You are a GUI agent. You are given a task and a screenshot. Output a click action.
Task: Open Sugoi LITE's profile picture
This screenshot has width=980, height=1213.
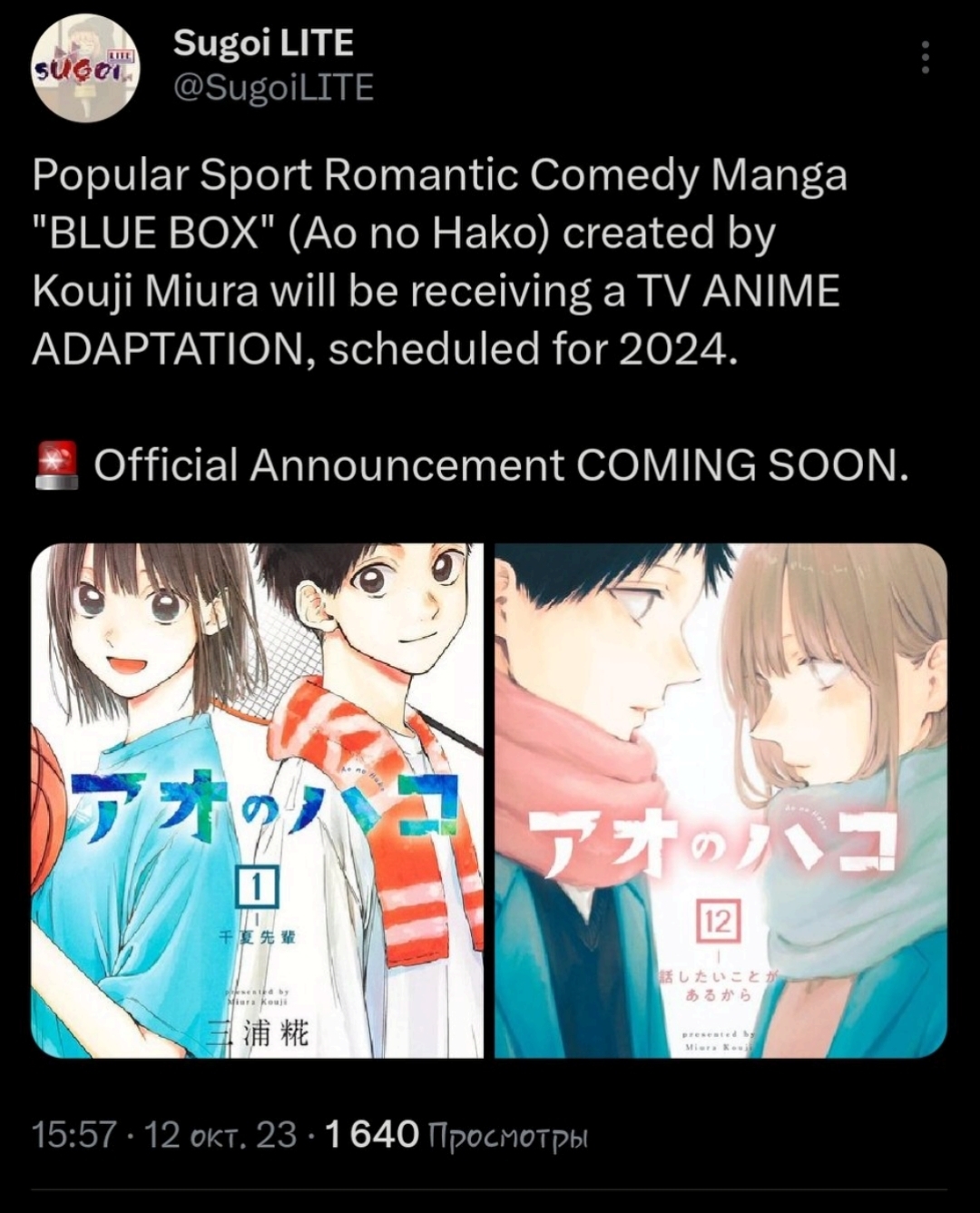coord(85,68)
